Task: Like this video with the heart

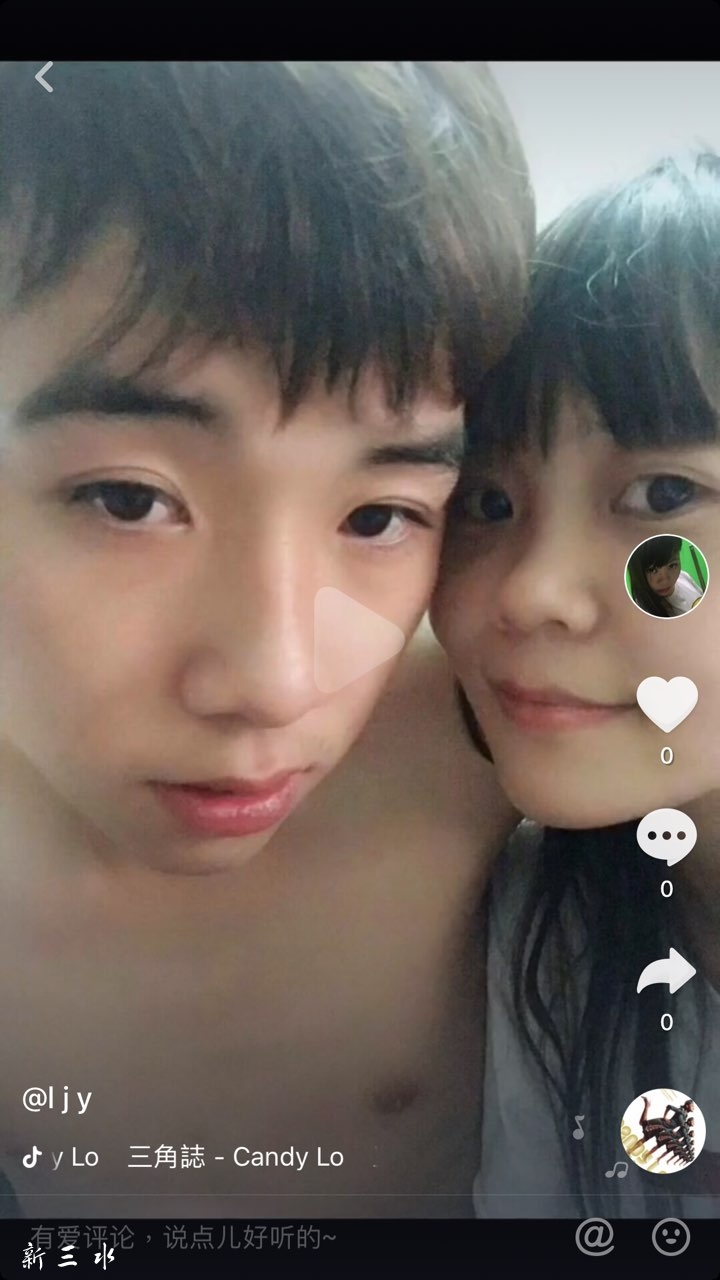Action: [x=666, y=703]
